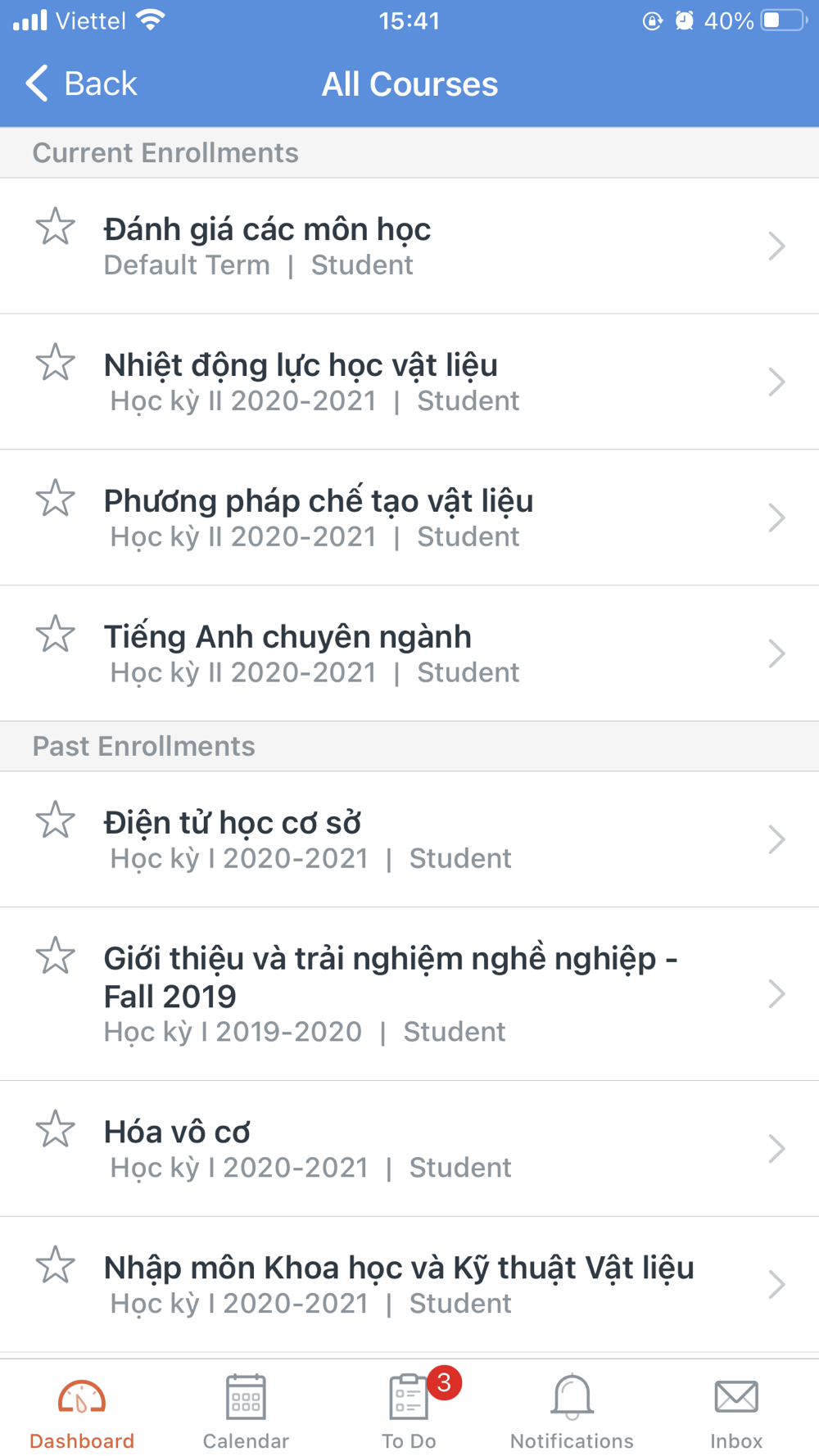The image size is (819, 1456).
Task: Open the Inbox tab
Action: pos(736,1411)
